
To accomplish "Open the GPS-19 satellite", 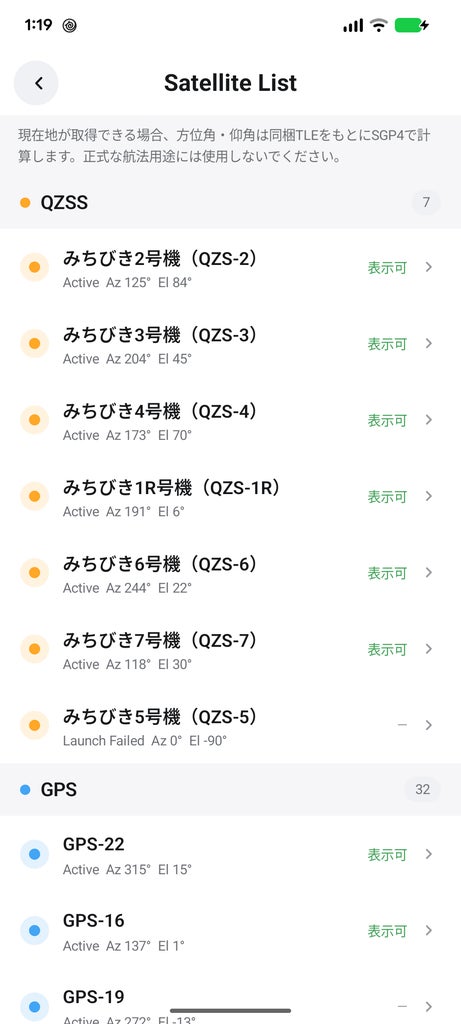I will pyautogui.click(x=230, y=997).
